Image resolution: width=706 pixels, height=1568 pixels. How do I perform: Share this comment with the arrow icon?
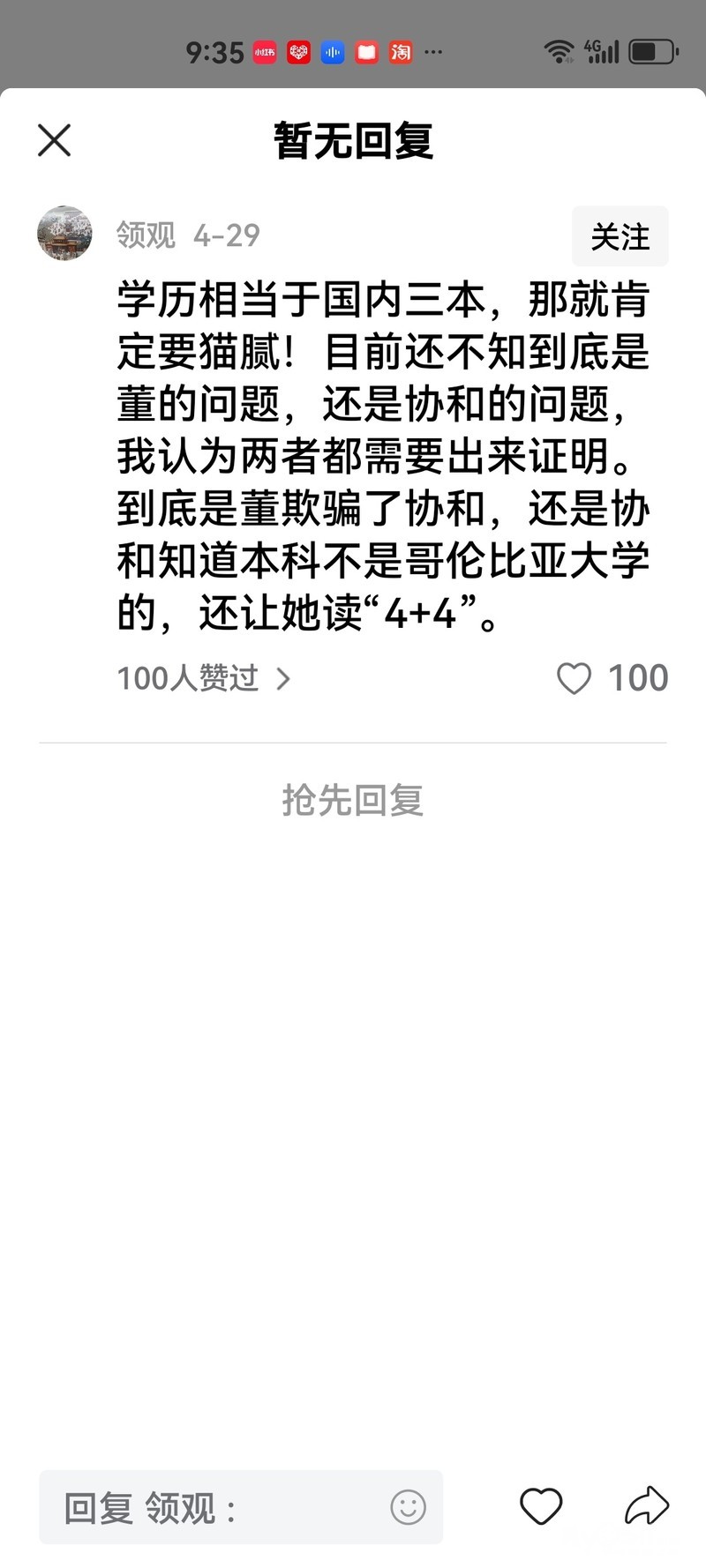point(647,1506)
